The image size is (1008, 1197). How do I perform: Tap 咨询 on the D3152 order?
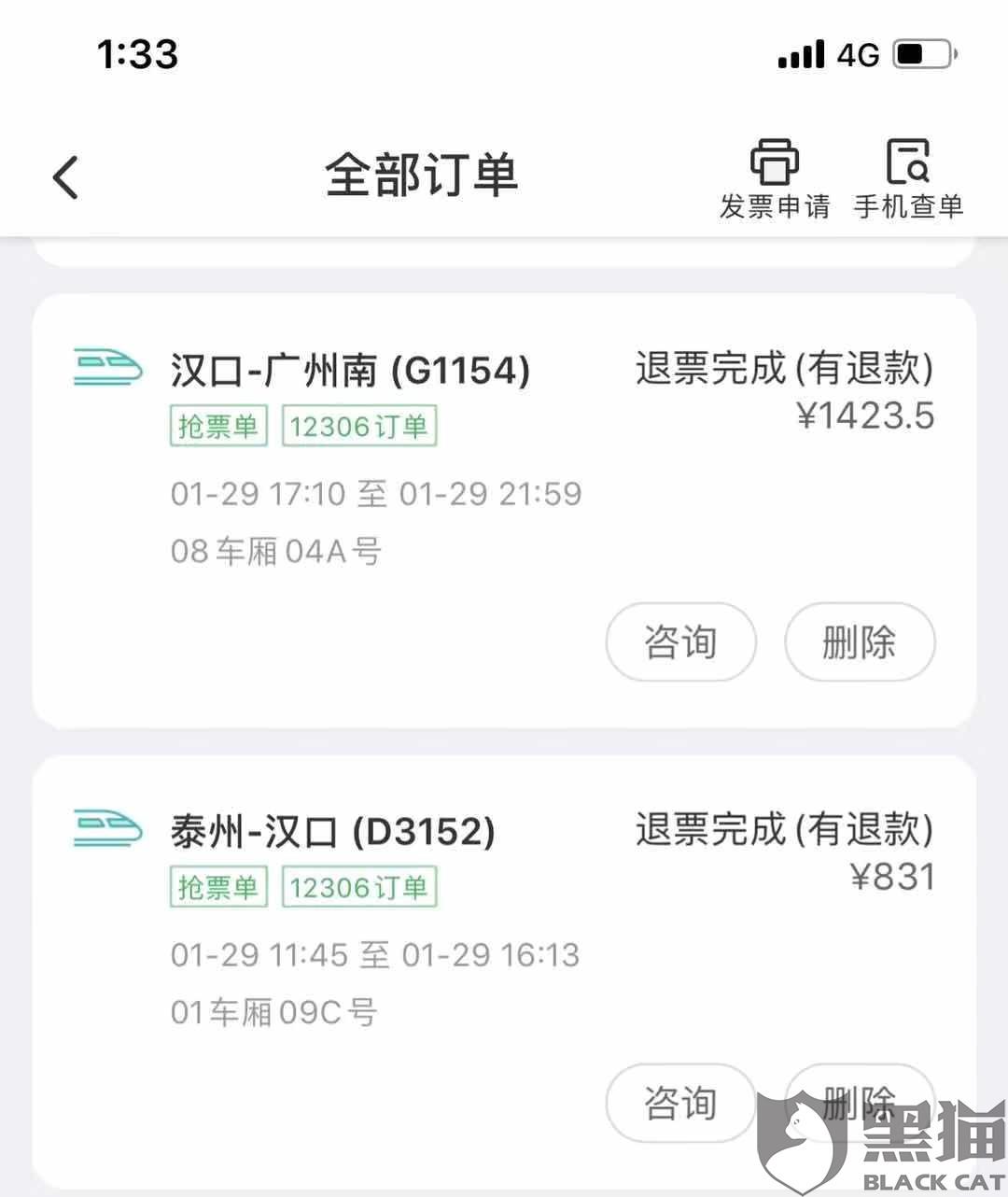click(x=680, y=1103)
